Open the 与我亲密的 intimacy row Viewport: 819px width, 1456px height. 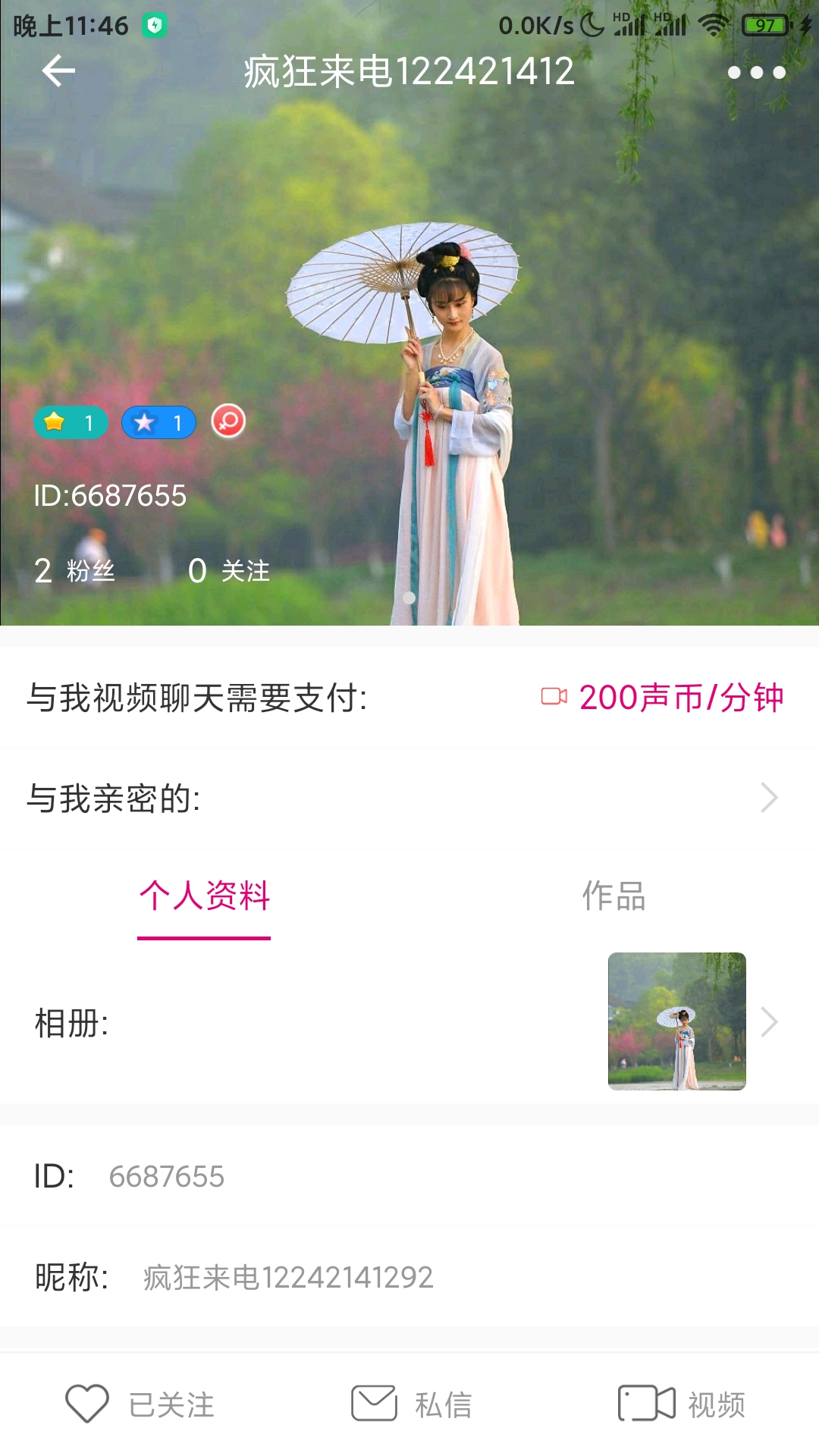(x=409, y=798)
